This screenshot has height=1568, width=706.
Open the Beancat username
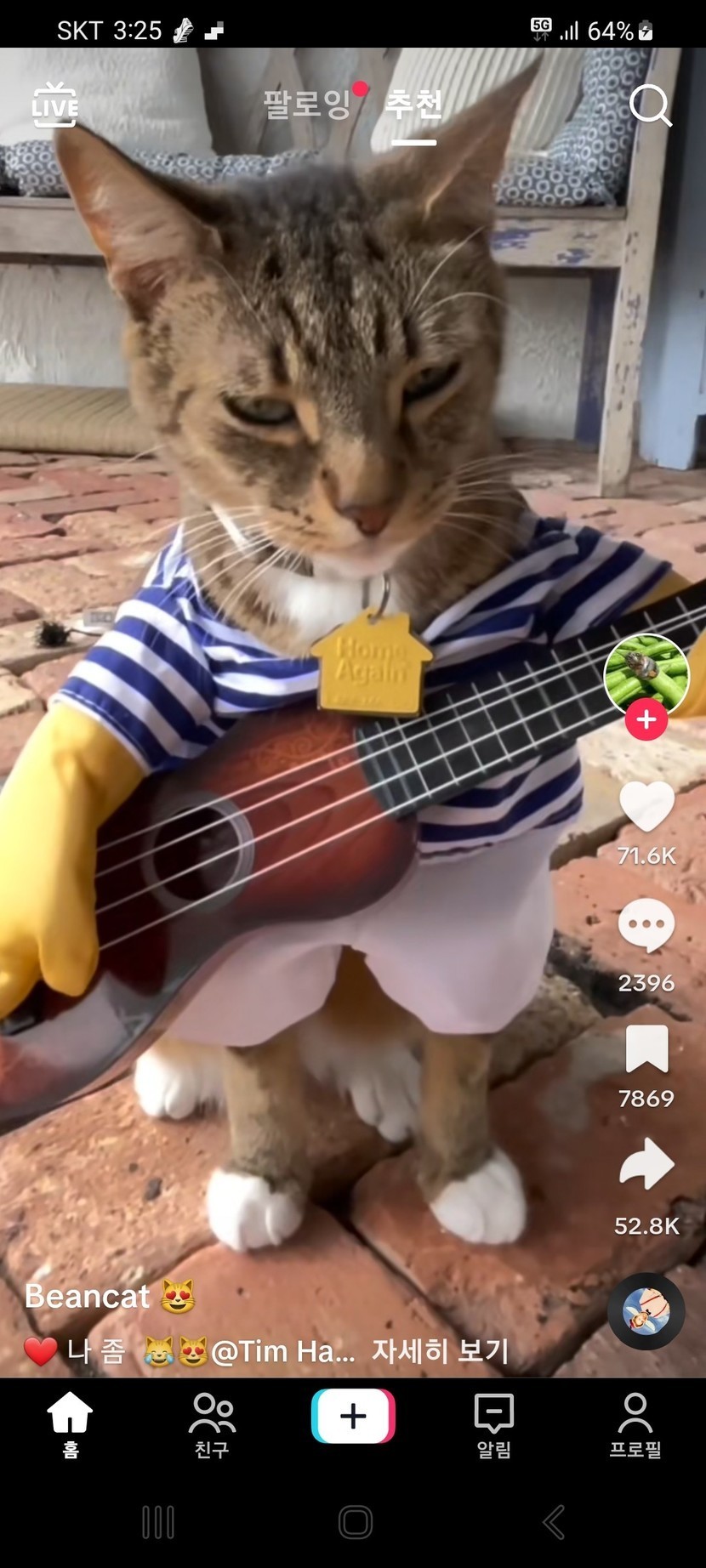coord(87,1296)
